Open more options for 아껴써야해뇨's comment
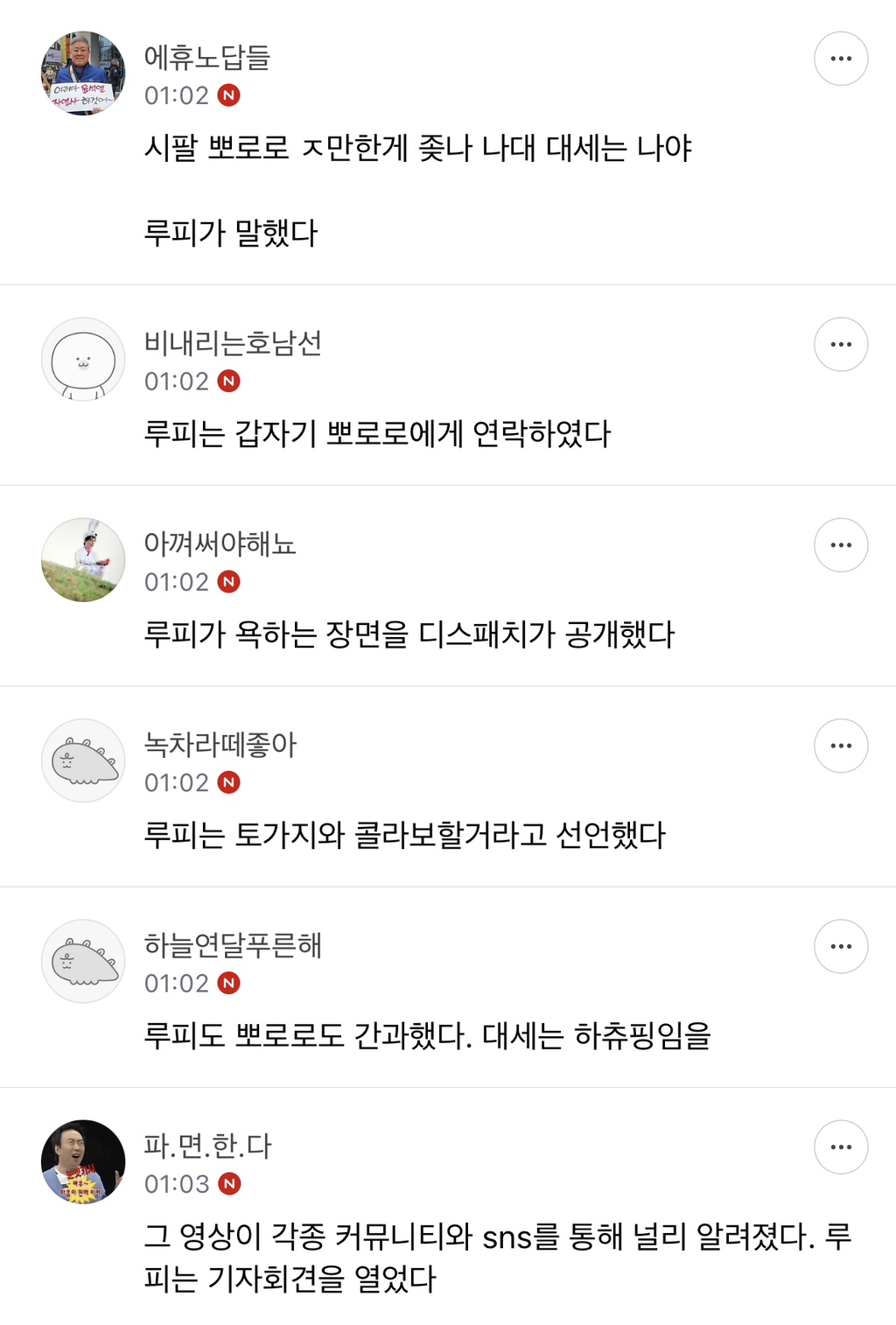The height and width of the screenshot is (1325, 896). (841, 545)
